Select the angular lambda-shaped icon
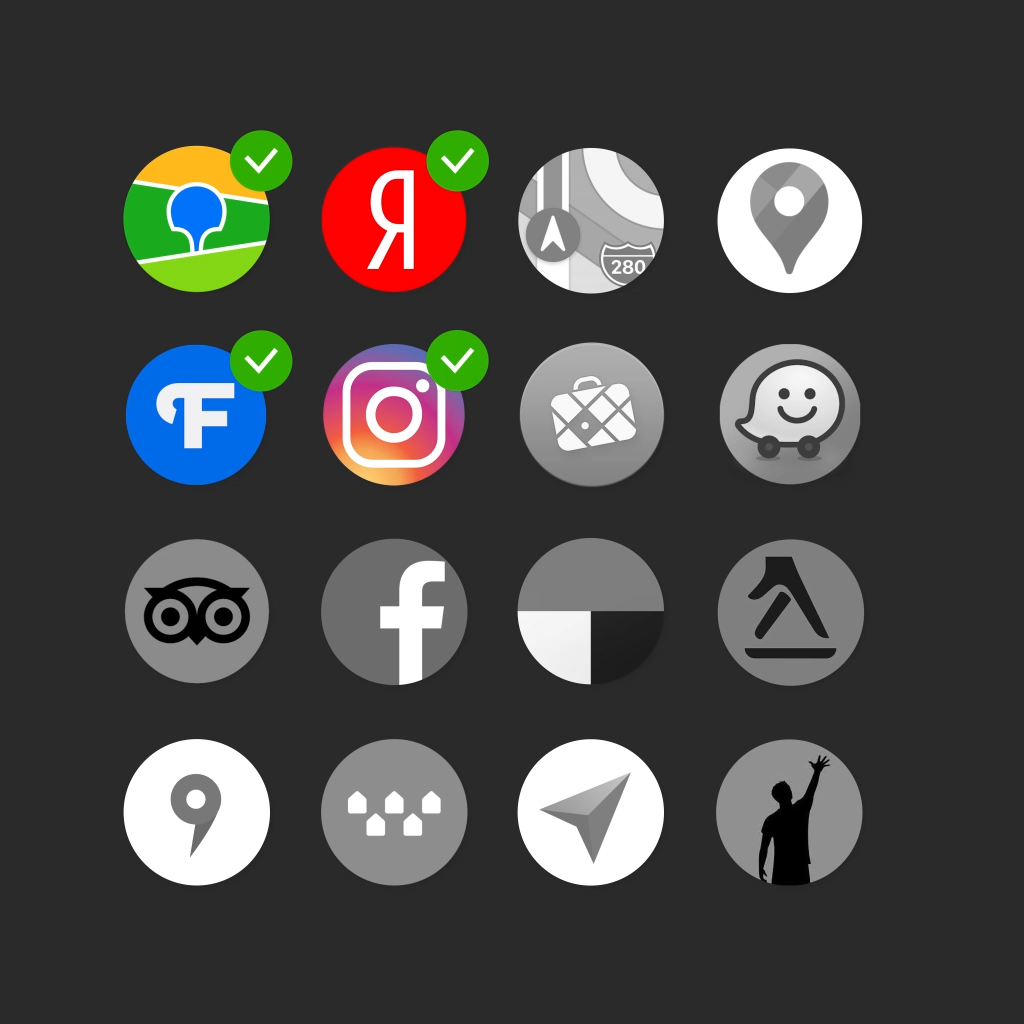The image size is (1024, 1024). click(789, 611)
